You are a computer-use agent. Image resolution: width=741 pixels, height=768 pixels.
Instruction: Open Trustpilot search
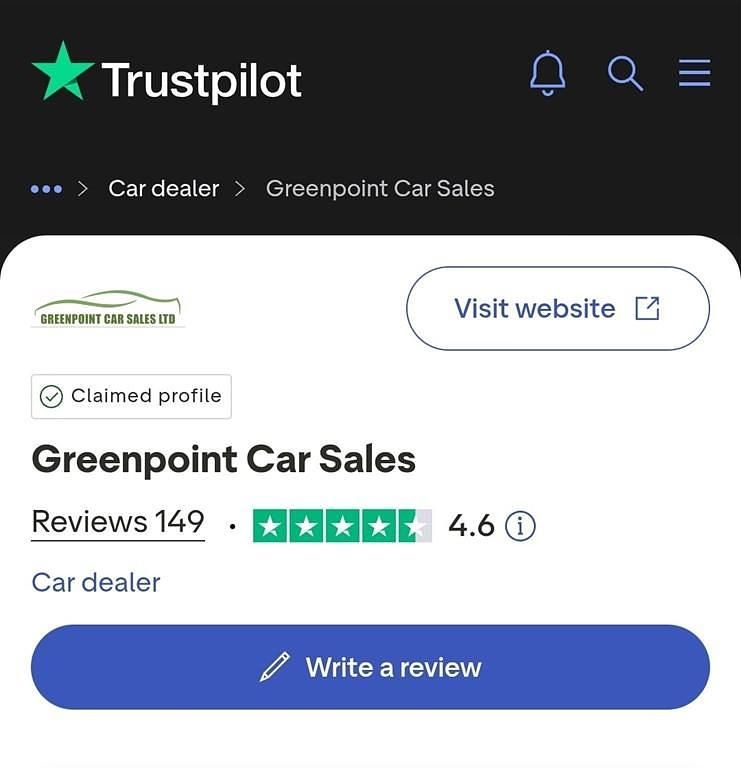tap(625, 74)
